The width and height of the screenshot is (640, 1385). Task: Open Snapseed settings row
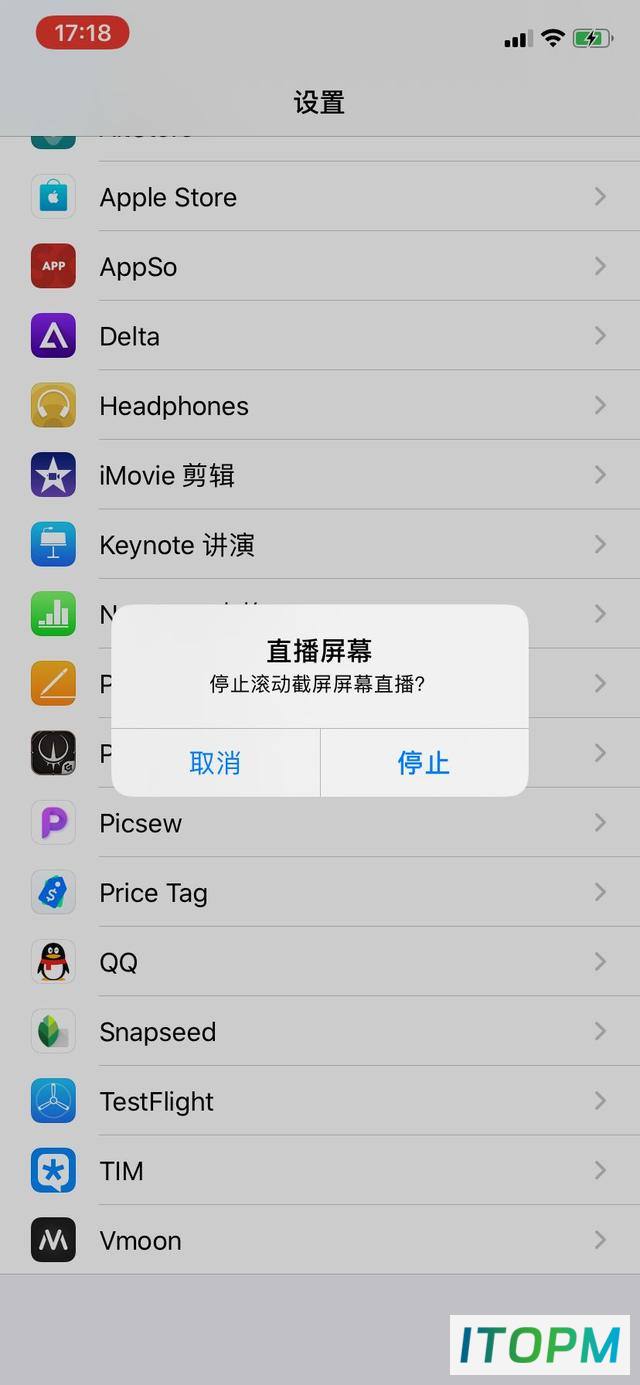coord(320,1031)
